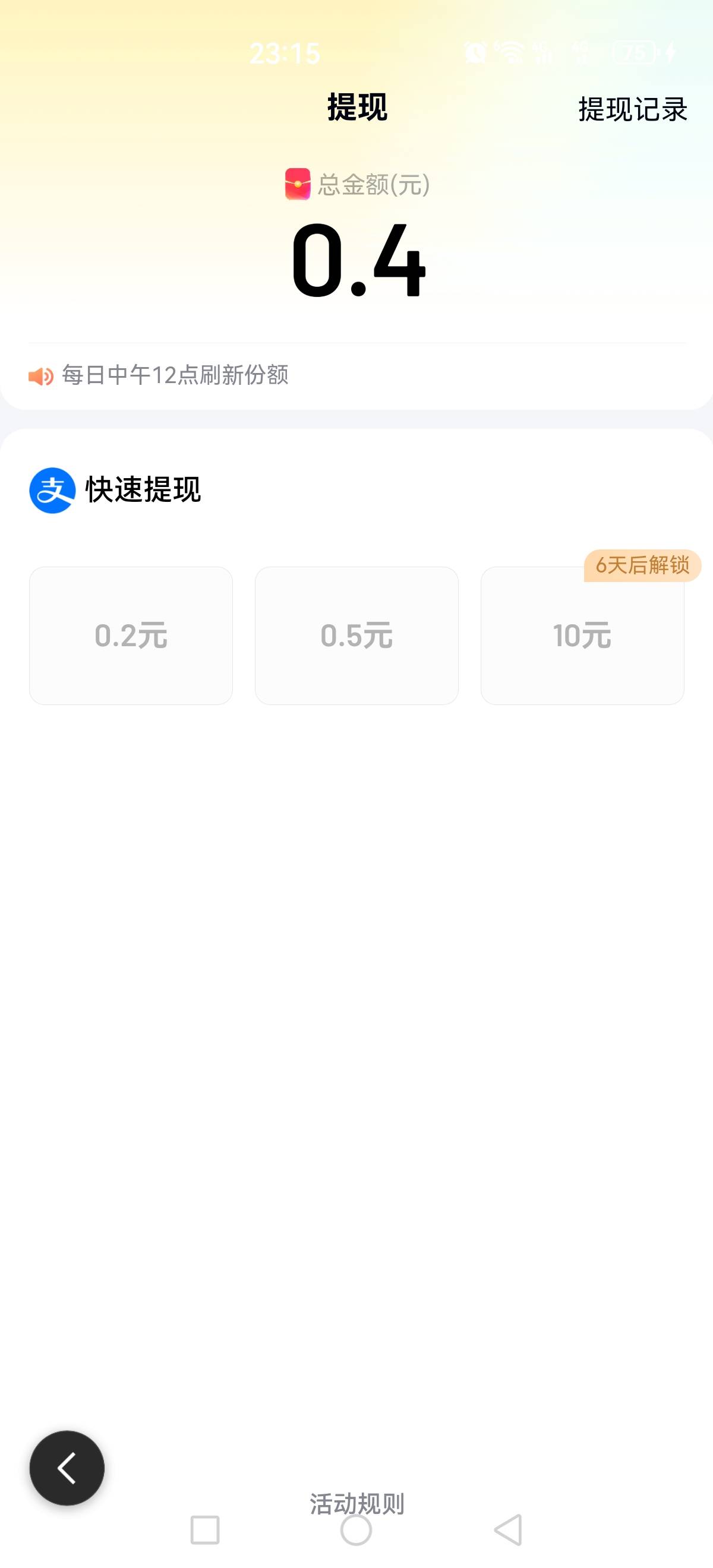Viewport: 713px width, 1568px height.
Task: Tap the floating black back arrow button
Action: pos(67,1468)
